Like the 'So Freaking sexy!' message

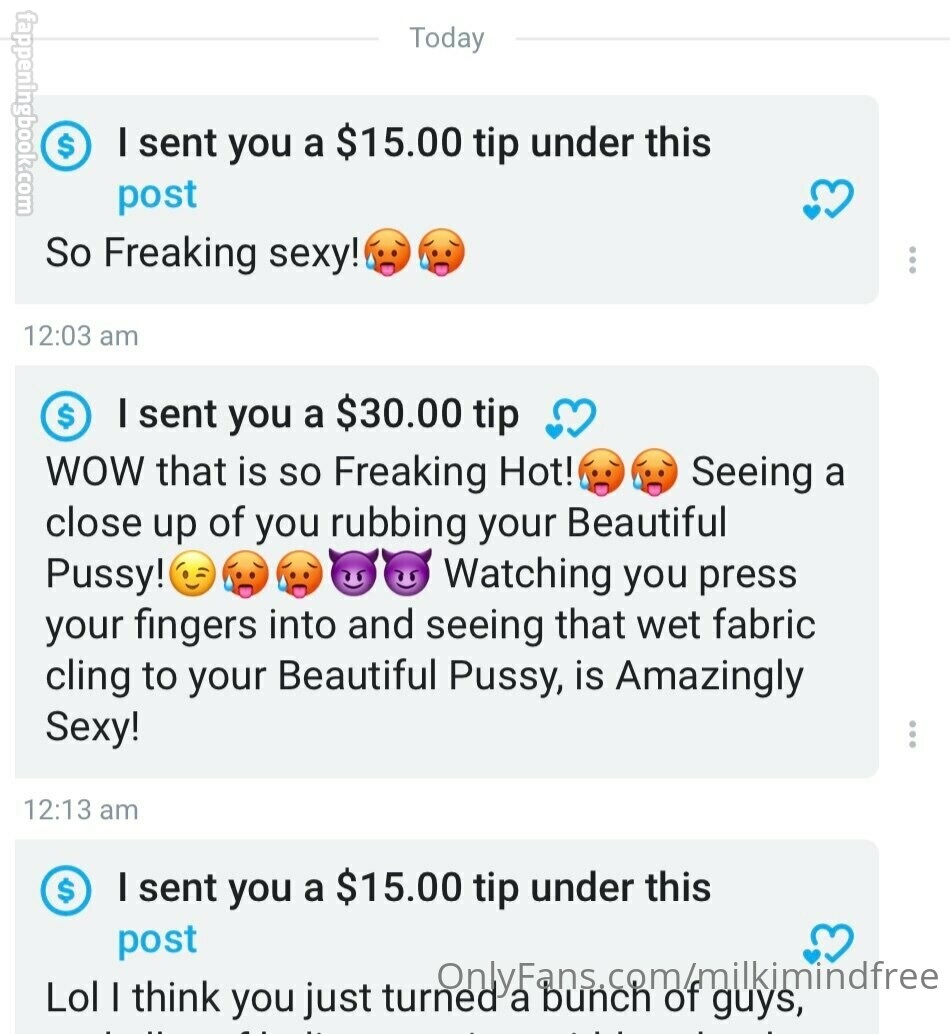(828, 200)
